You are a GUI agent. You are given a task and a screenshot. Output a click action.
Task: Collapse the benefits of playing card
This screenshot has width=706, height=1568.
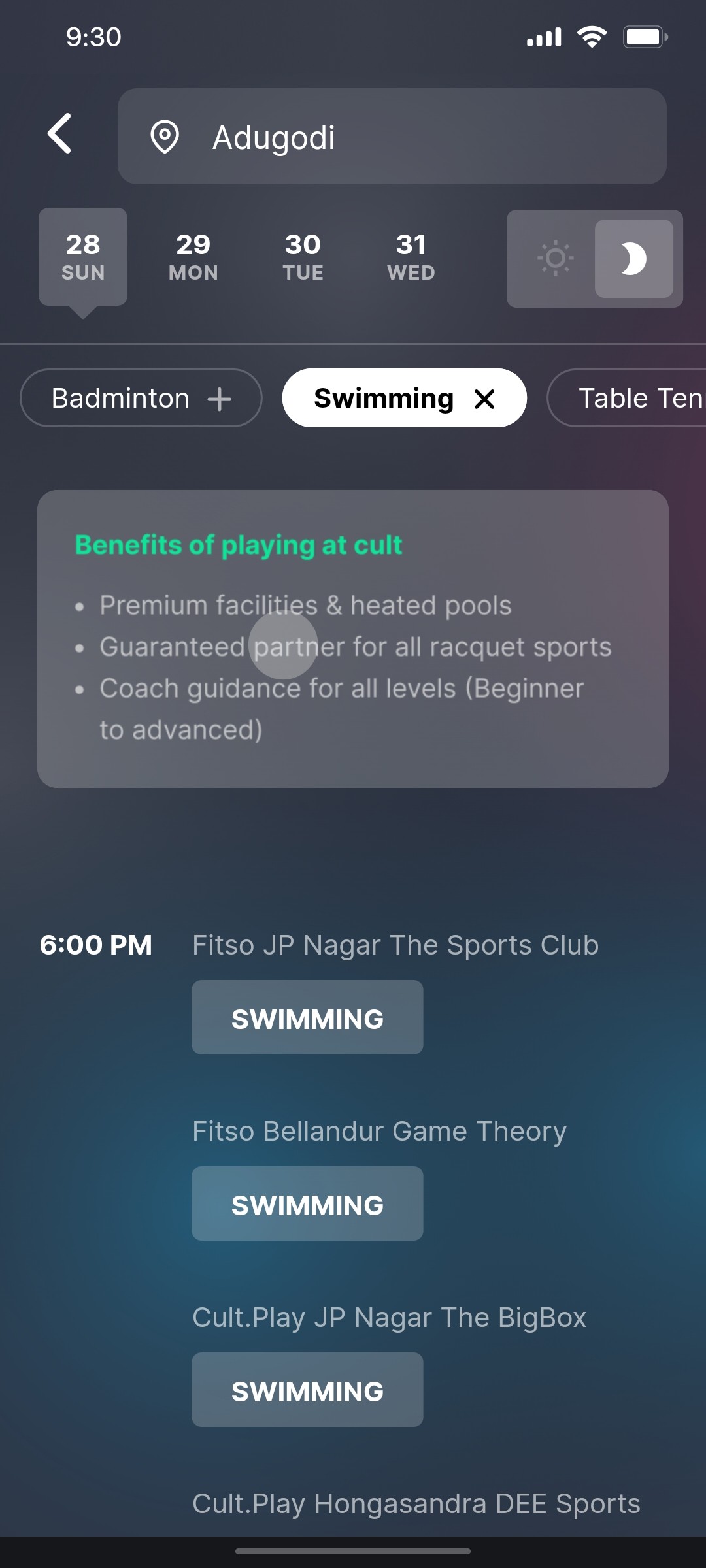click(x=353, y=637)
